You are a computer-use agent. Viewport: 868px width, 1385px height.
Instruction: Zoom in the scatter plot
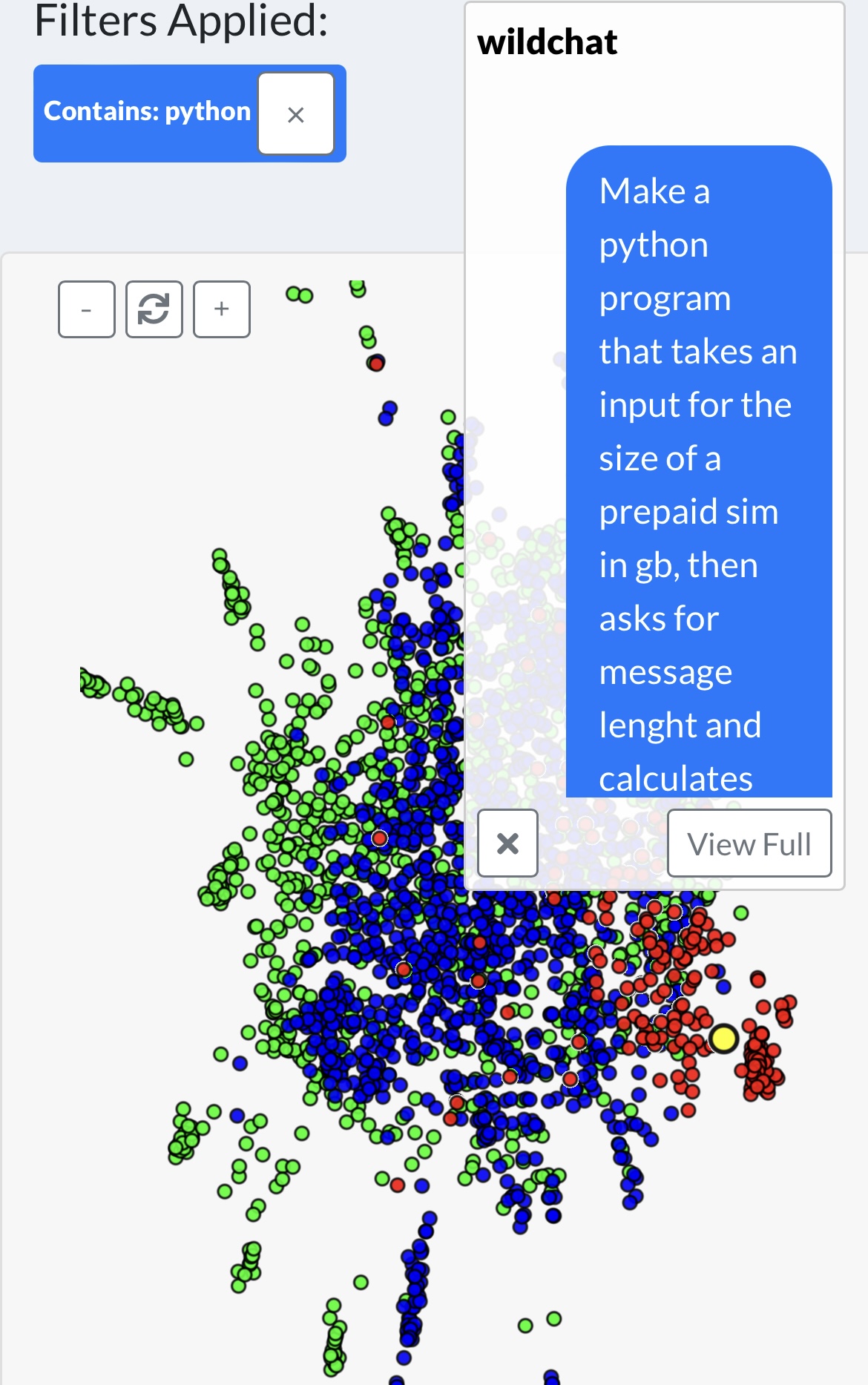[222, 309]
